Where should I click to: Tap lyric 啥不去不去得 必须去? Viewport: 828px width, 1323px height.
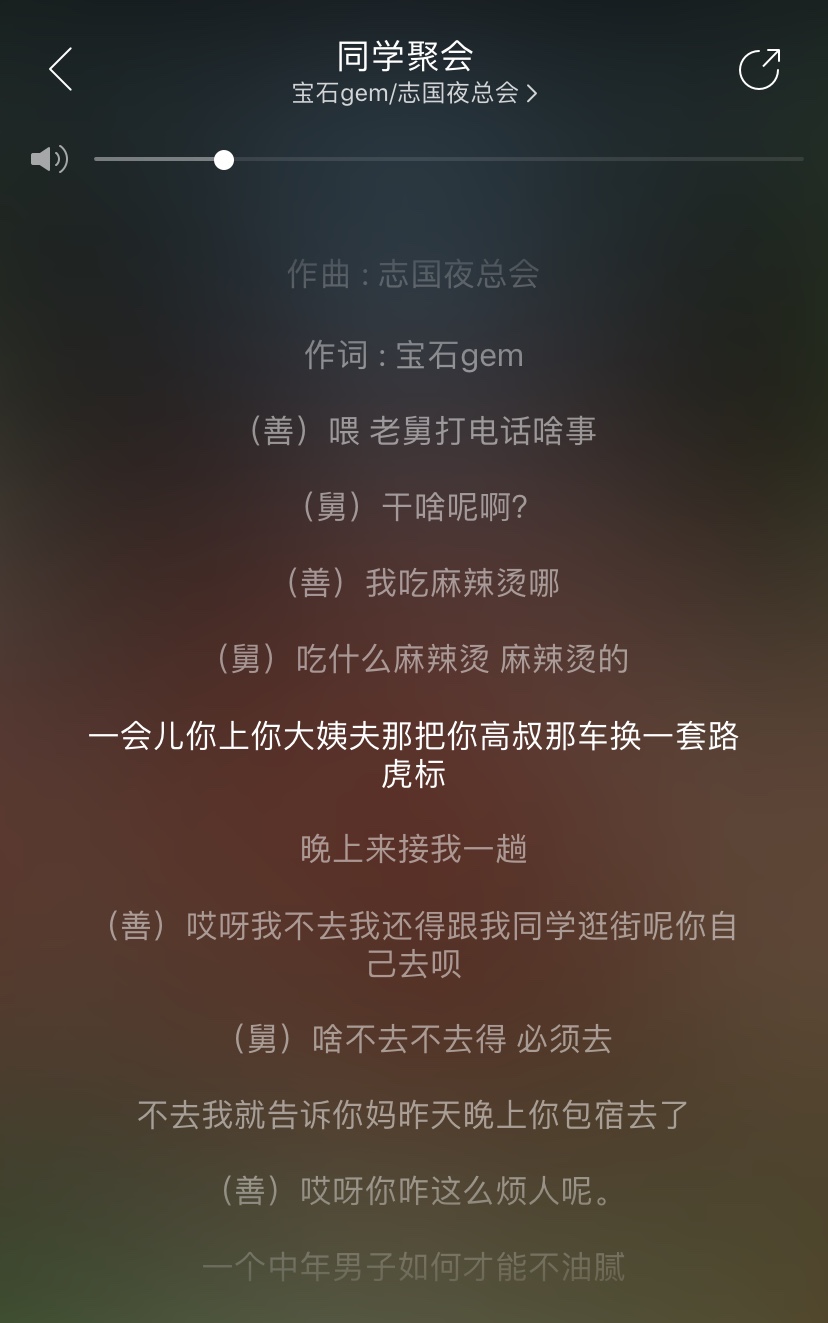pyautogui.click(x=413, y=1039)
